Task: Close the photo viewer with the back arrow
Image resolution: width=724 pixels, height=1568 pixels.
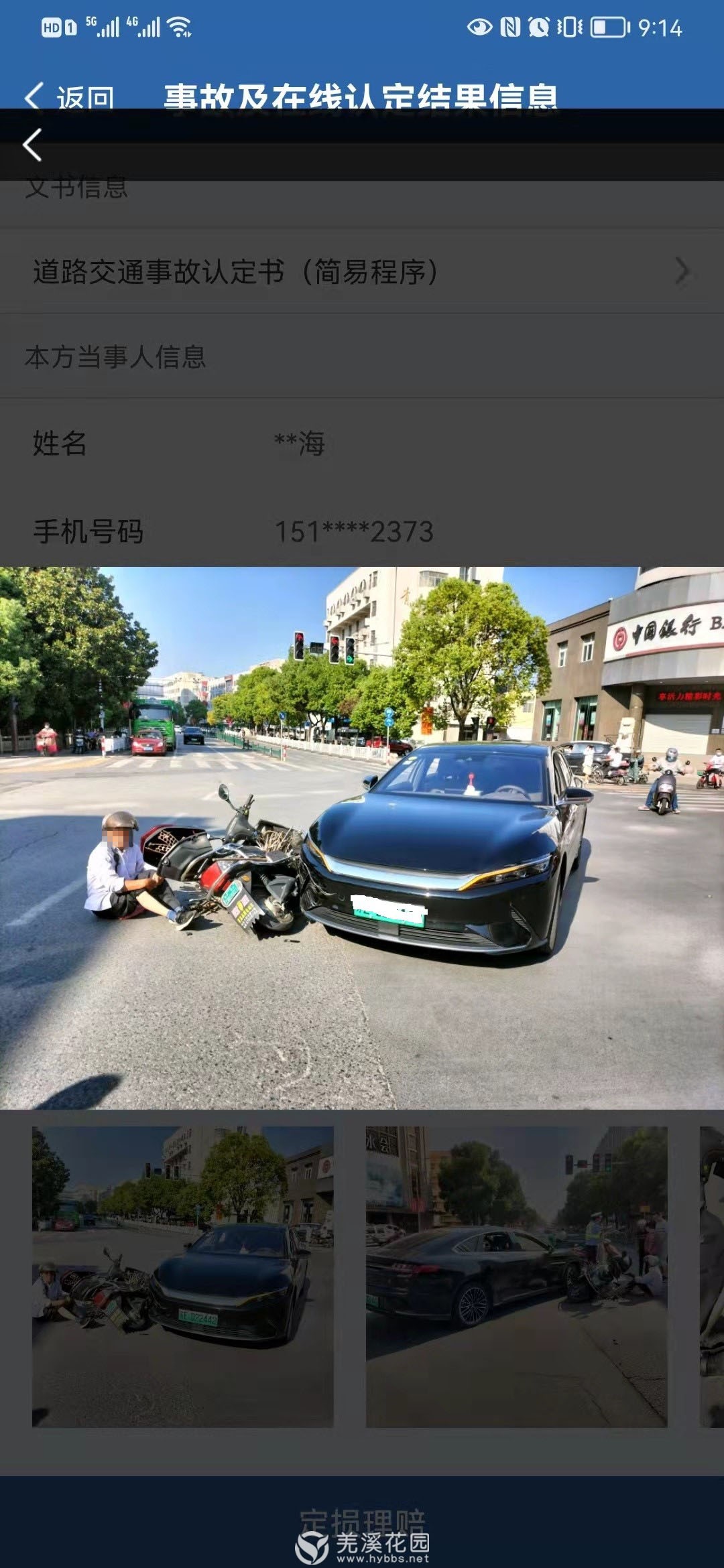Action: click(x=32, y=145)
